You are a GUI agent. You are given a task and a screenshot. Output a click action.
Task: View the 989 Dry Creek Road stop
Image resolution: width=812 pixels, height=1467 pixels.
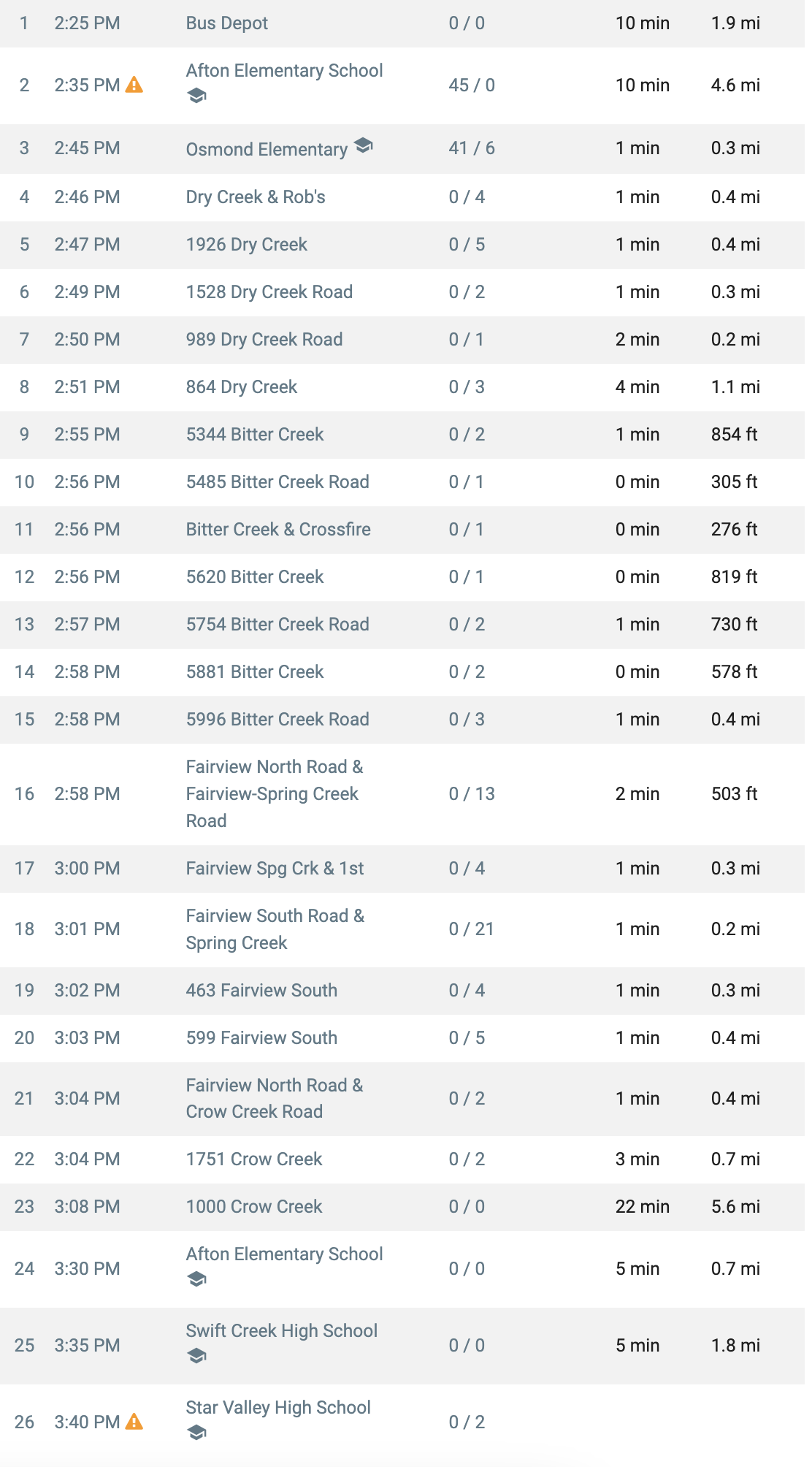coord(264,340)
